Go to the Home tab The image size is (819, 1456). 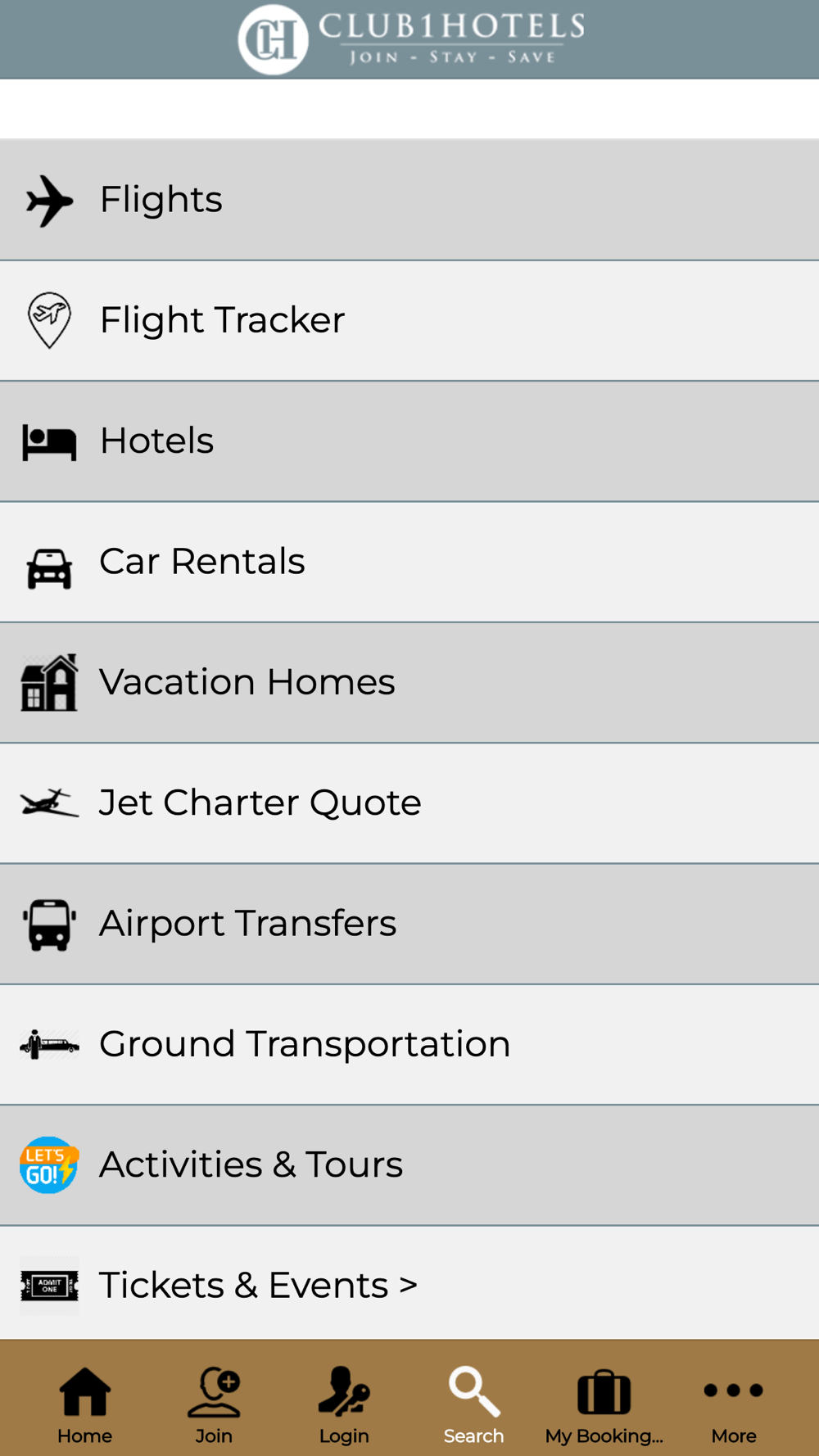coord(84,1404)
